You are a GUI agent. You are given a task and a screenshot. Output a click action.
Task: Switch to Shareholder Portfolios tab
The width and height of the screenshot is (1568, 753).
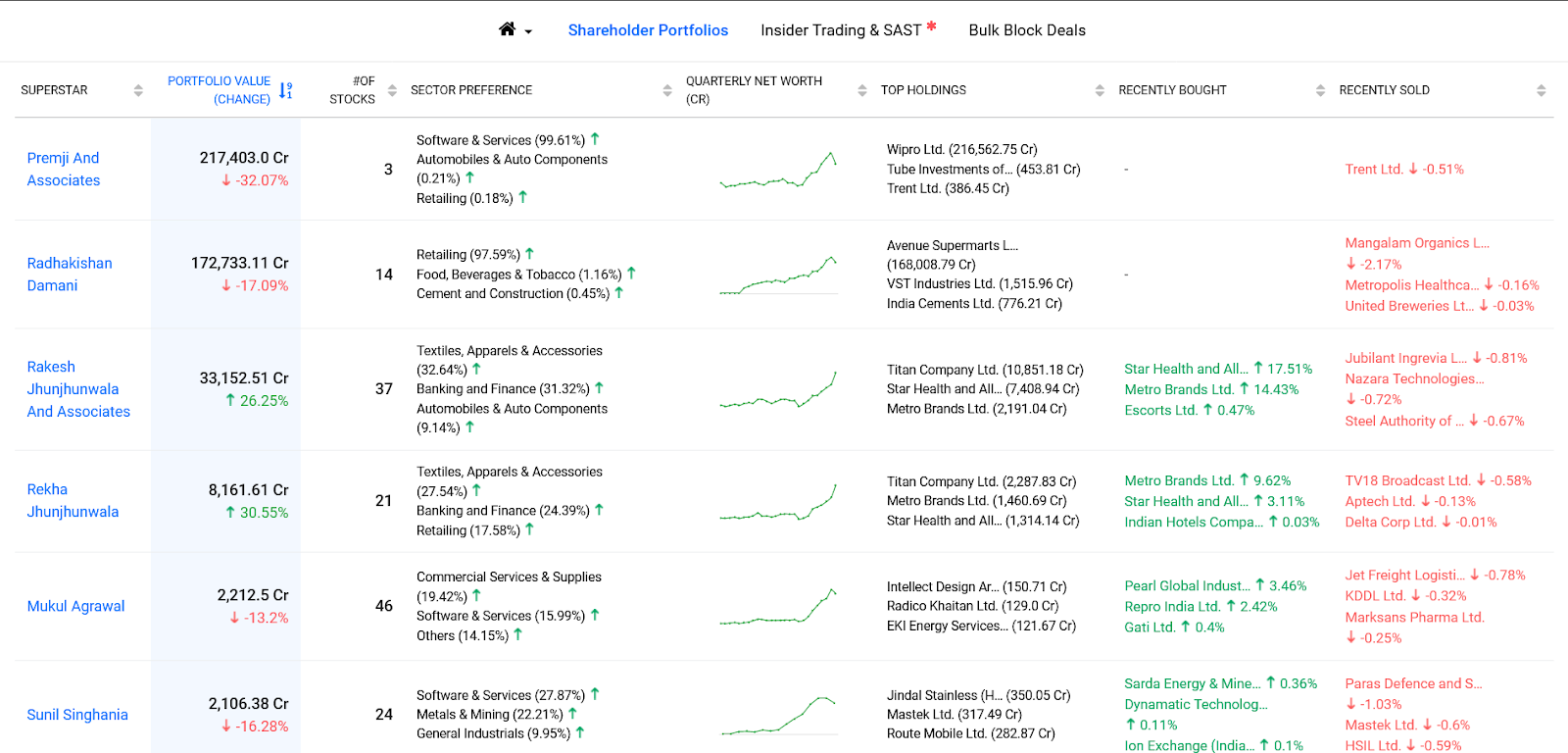coord(648,30)
